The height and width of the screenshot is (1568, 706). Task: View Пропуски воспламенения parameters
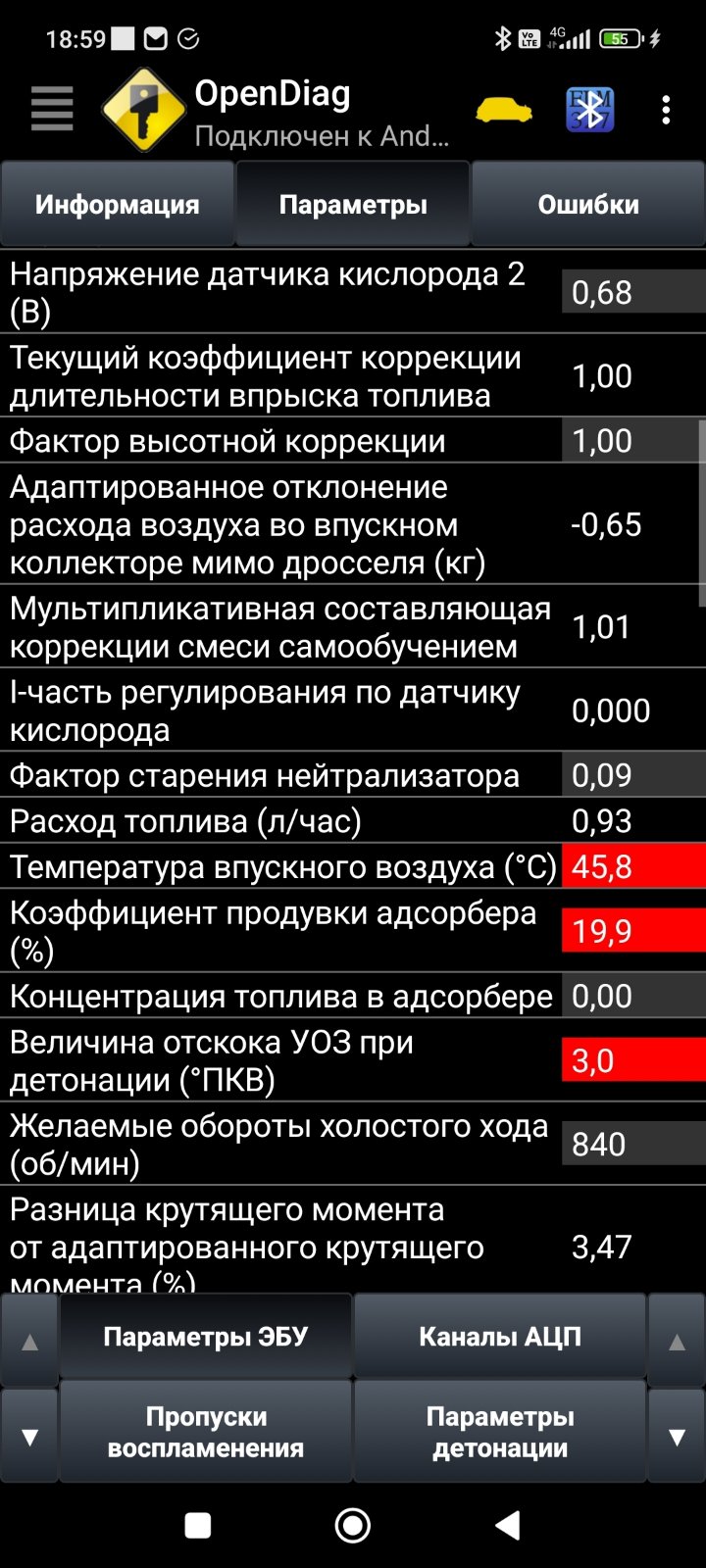[x=206, y=1432]
